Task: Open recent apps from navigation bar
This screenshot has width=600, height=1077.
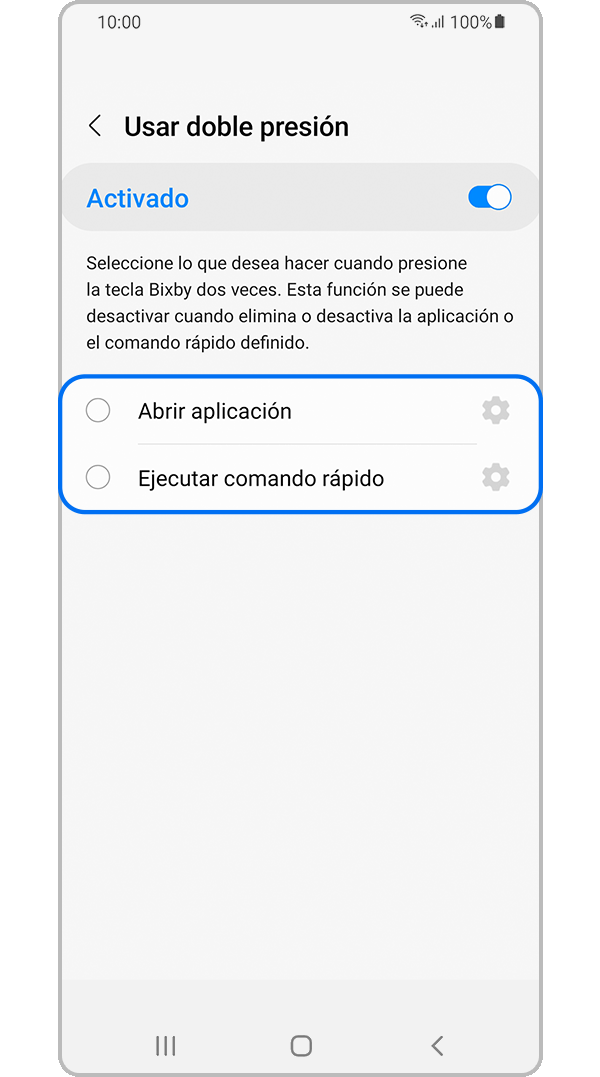Action: coord(165,1046)
